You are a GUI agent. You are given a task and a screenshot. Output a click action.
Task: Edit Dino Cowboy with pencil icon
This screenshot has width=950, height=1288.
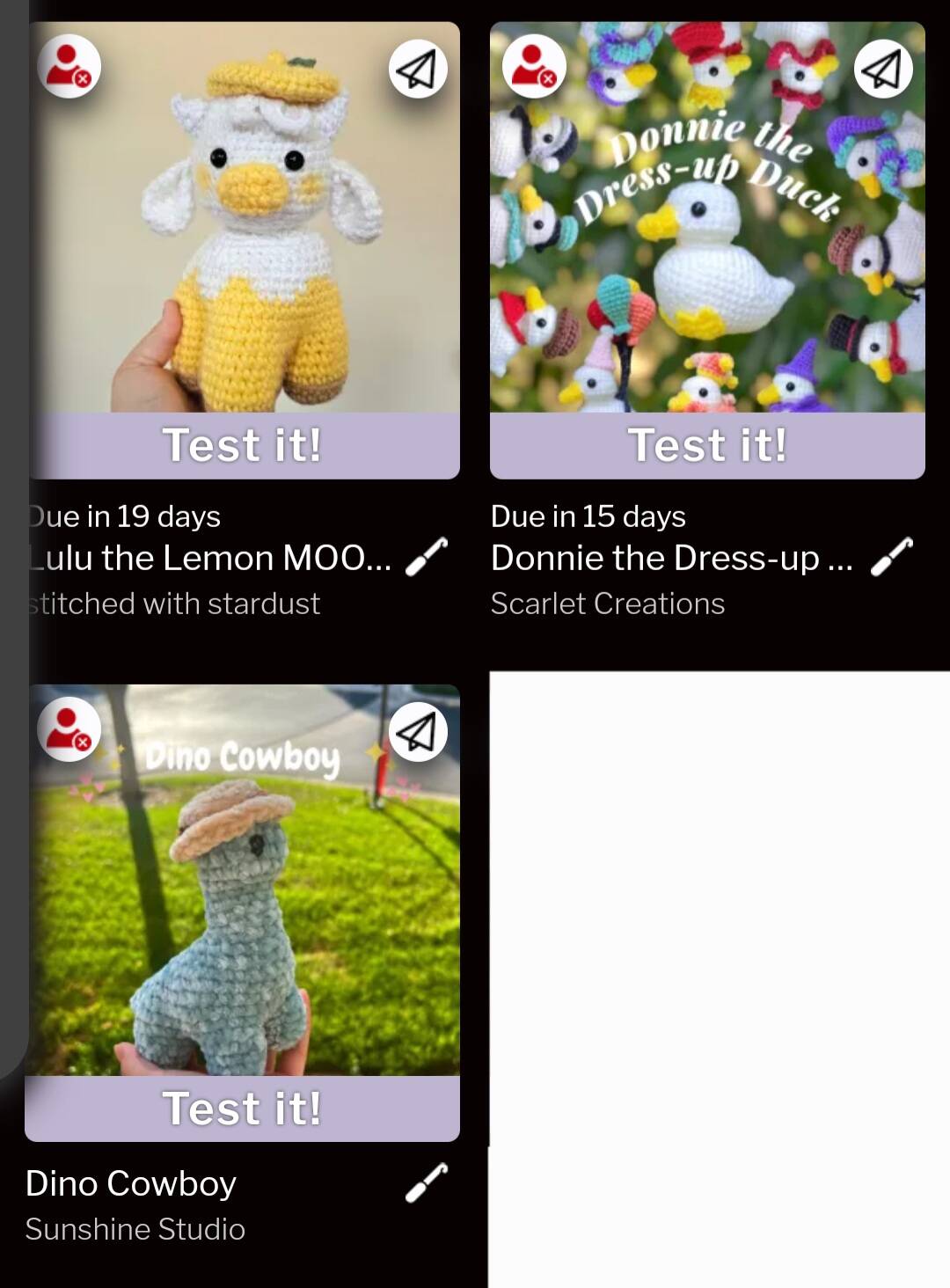click(427, 1182)
